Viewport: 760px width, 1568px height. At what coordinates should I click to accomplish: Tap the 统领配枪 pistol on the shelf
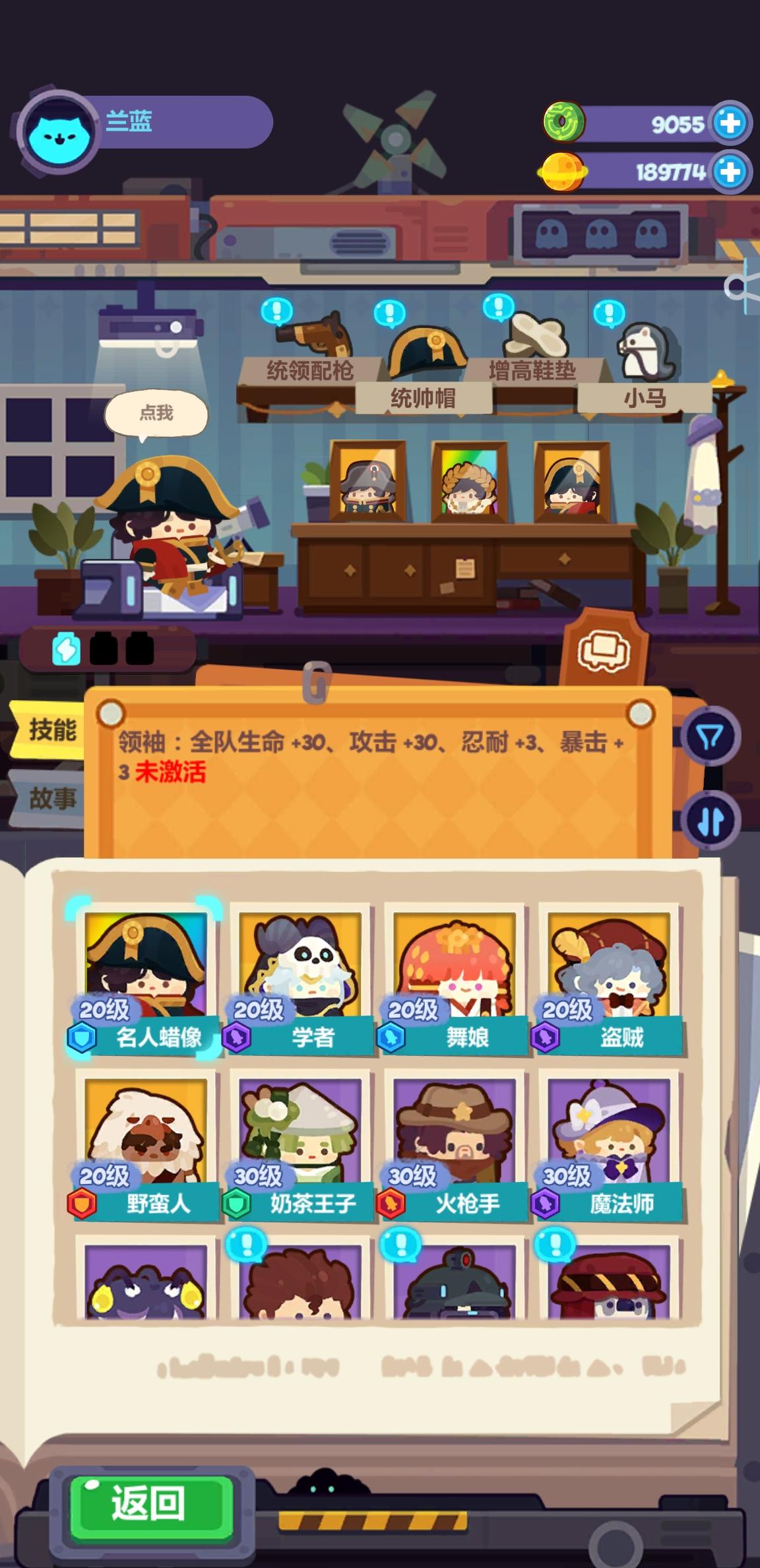pyautogui.click(x=315, y=338)
